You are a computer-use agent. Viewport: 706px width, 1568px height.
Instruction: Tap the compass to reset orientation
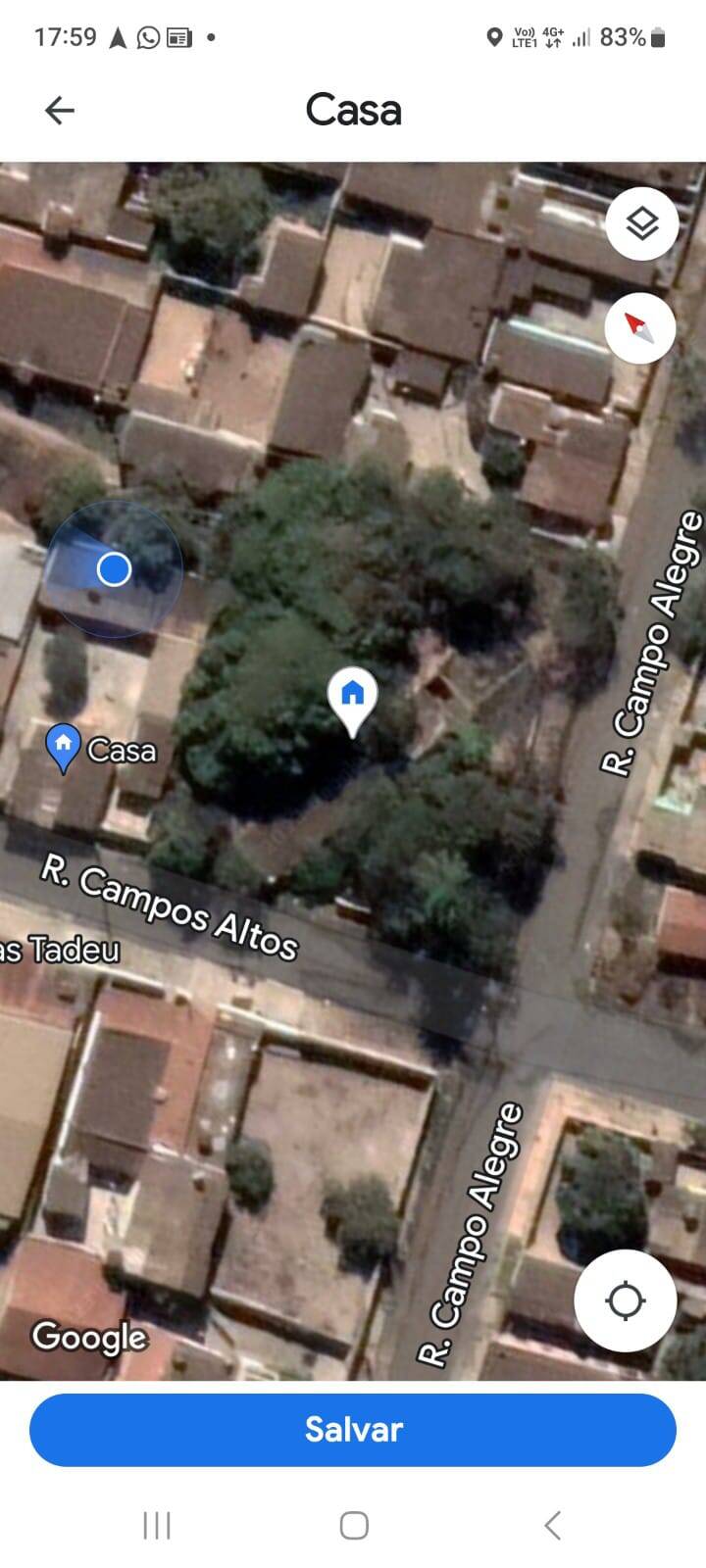pos(640,328)
